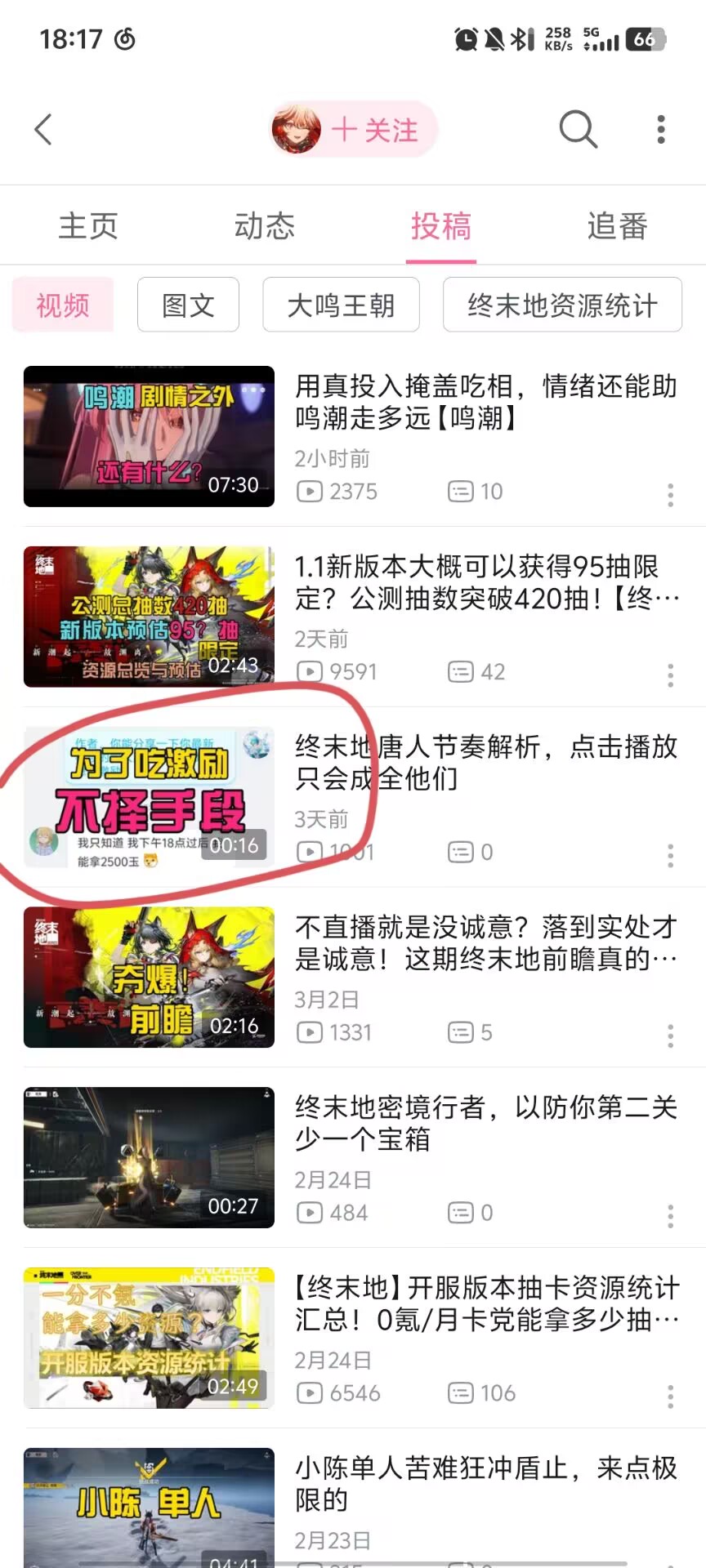Viewport: 706px width, 1568px height.
Task: Play the 终末地密境行者 video
Action: pos(149,1157)
